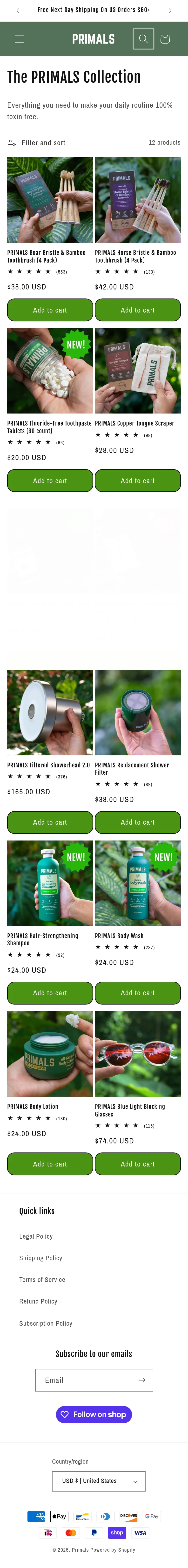188x1568 pixels.
Task: Expand the country/region currency dropdown
Action: tap(98, 1481)
